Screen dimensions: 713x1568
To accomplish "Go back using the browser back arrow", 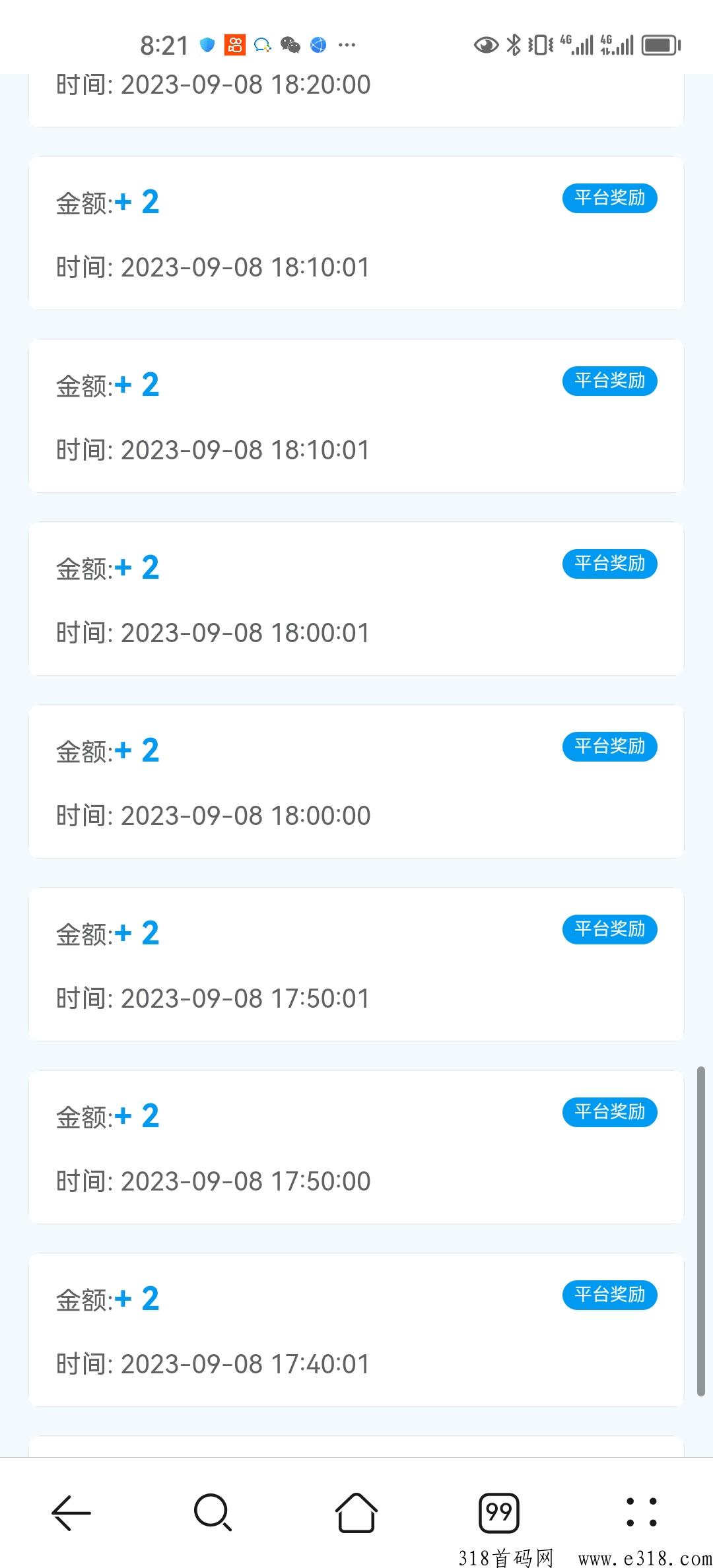I will (x=71, y=1512).
